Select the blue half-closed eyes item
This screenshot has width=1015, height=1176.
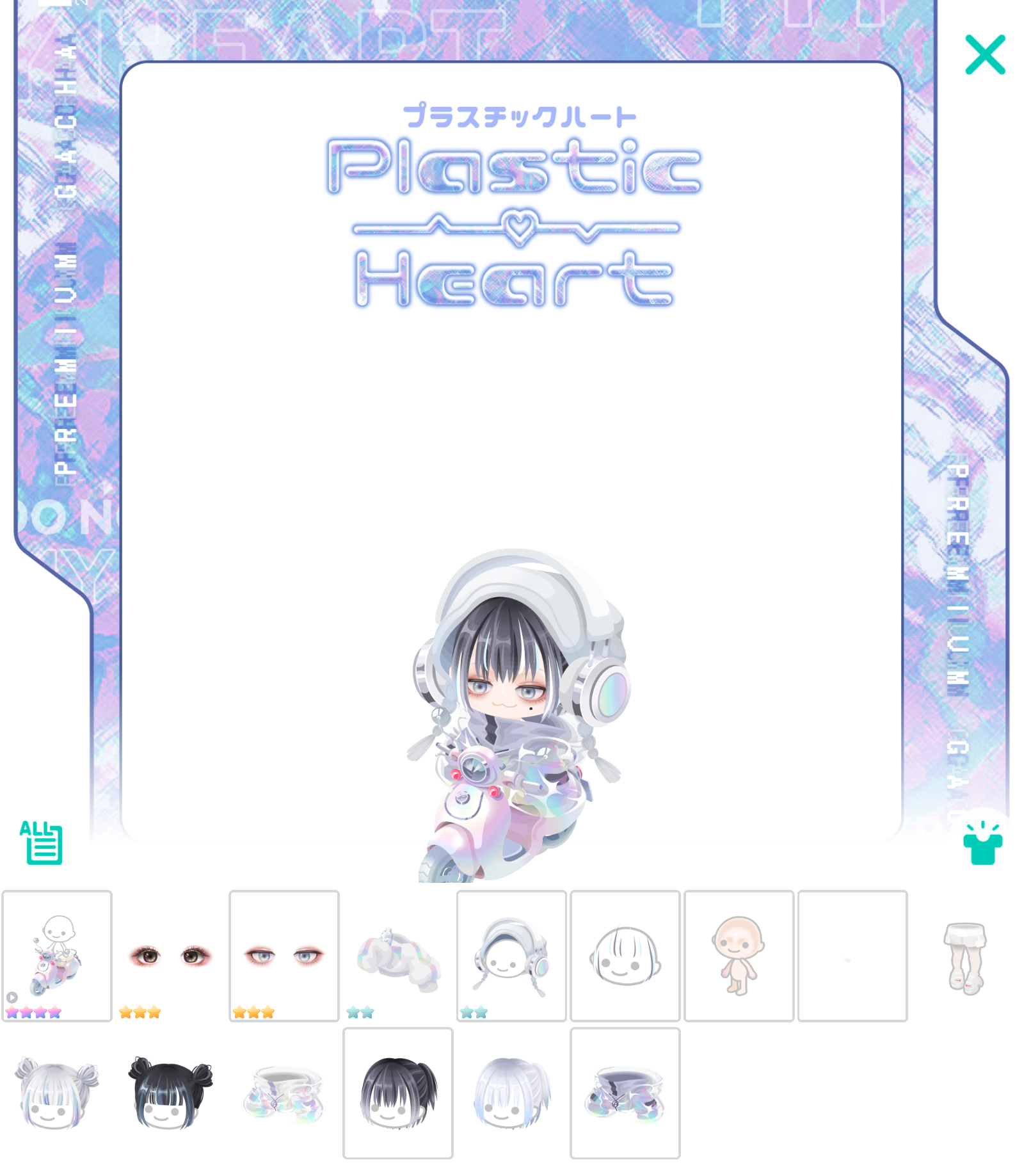pyautogui.click(x=284, y=956)
